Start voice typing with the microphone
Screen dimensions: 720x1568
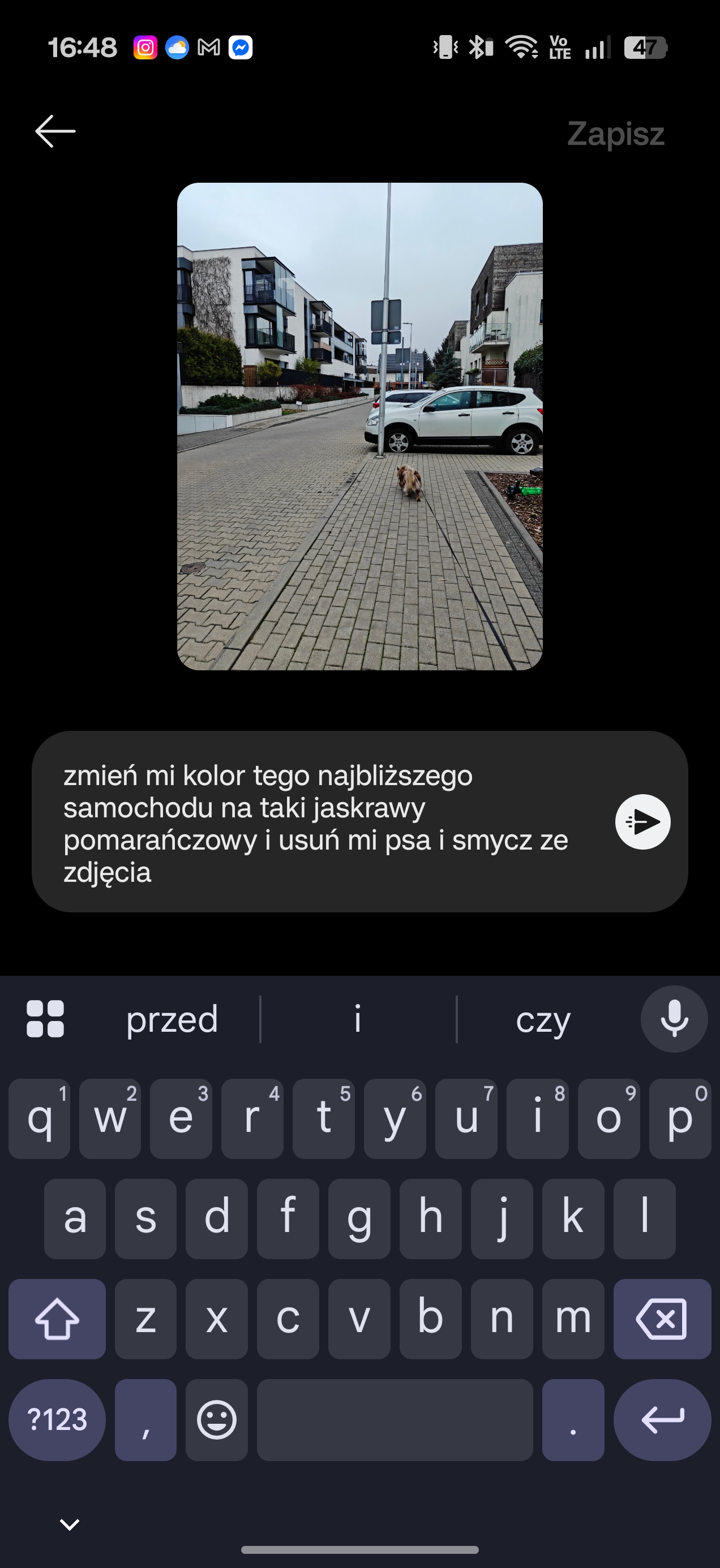tap(674, 1019)
